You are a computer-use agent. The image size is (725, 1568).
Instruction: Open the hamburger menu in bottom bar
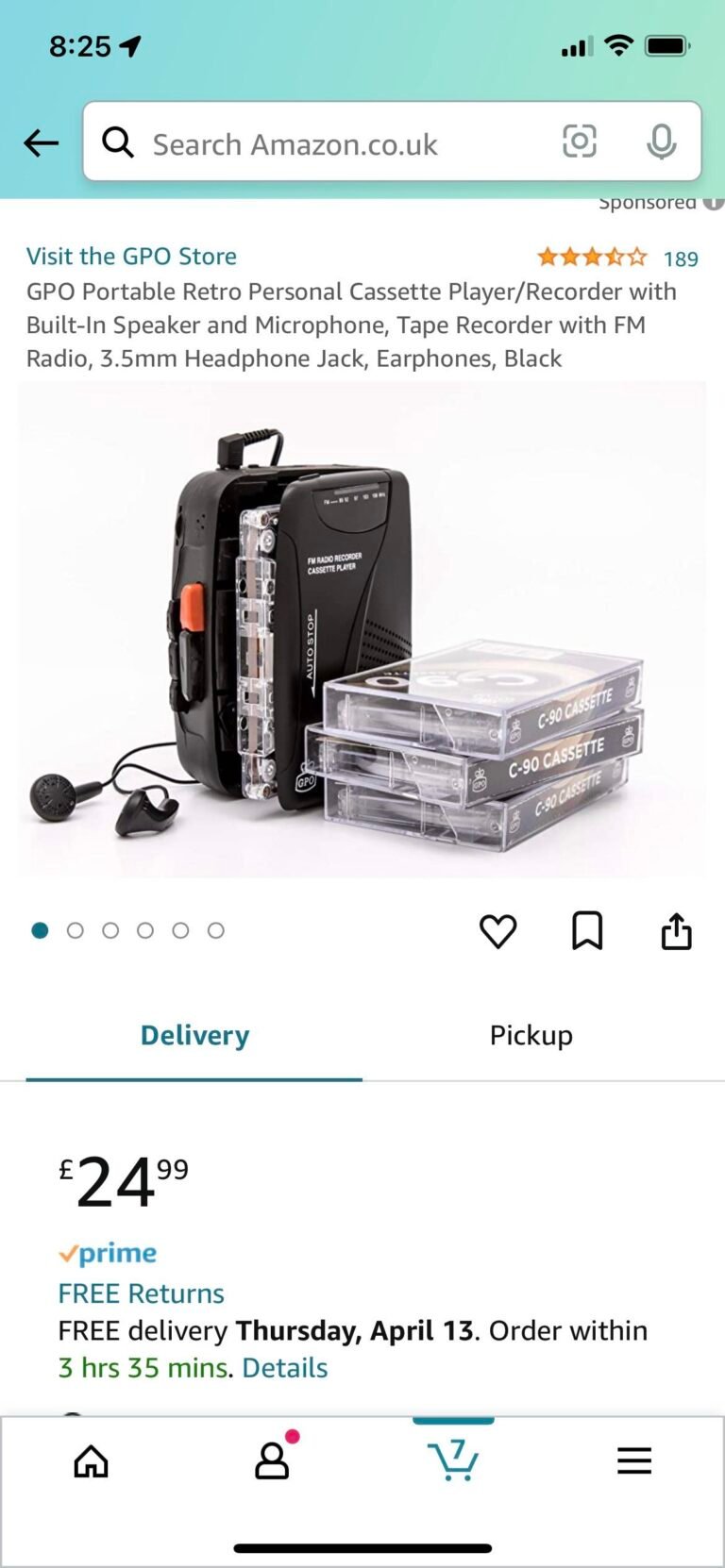pyautogui.click(x=633, y=1460)
